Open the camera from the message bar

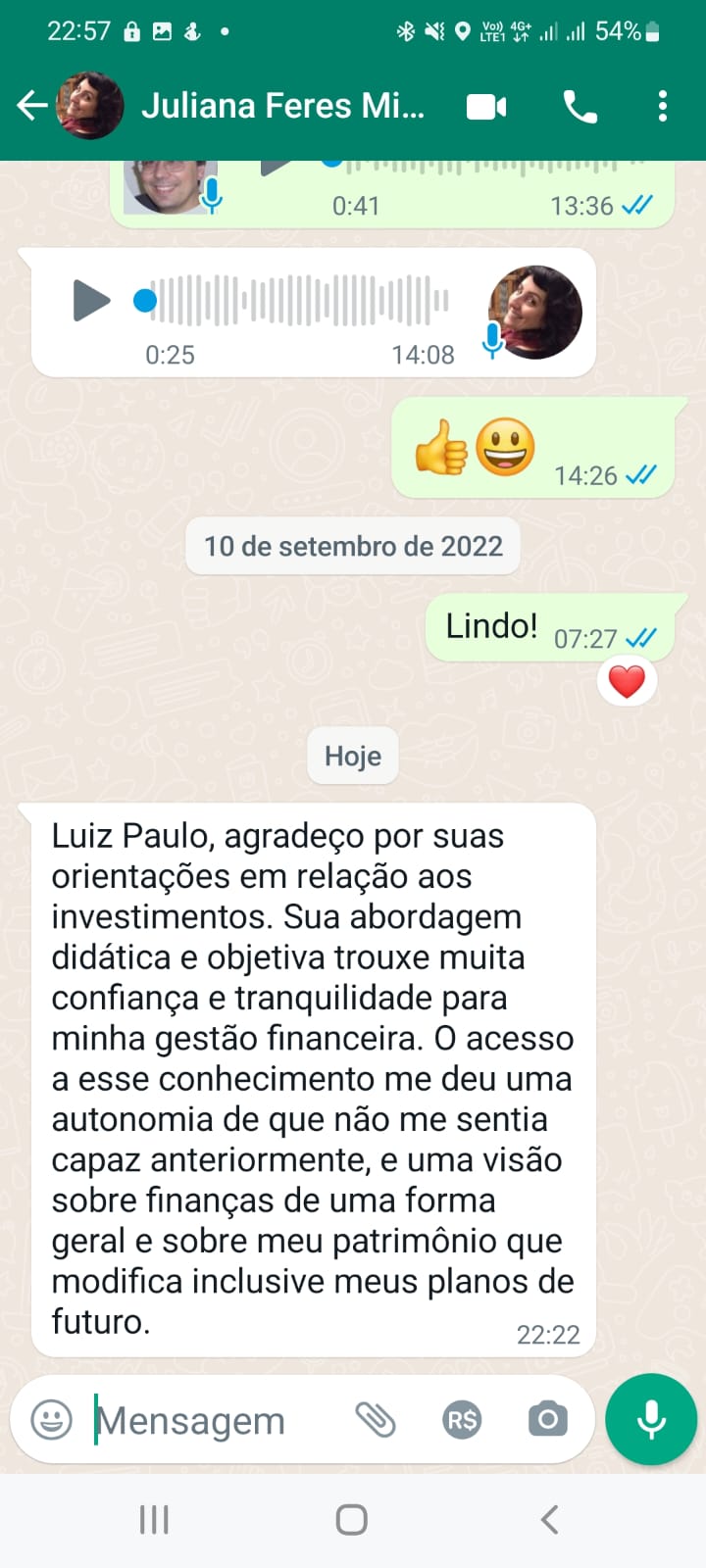coord(547,1419)
